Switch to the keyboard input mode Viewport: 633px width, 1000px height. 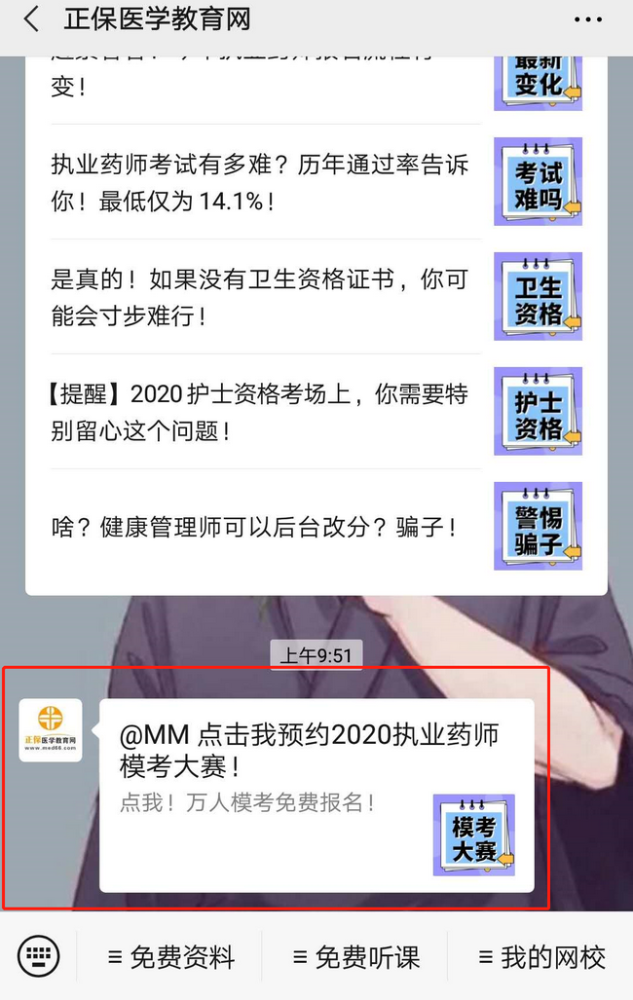[x=40, y=957]
